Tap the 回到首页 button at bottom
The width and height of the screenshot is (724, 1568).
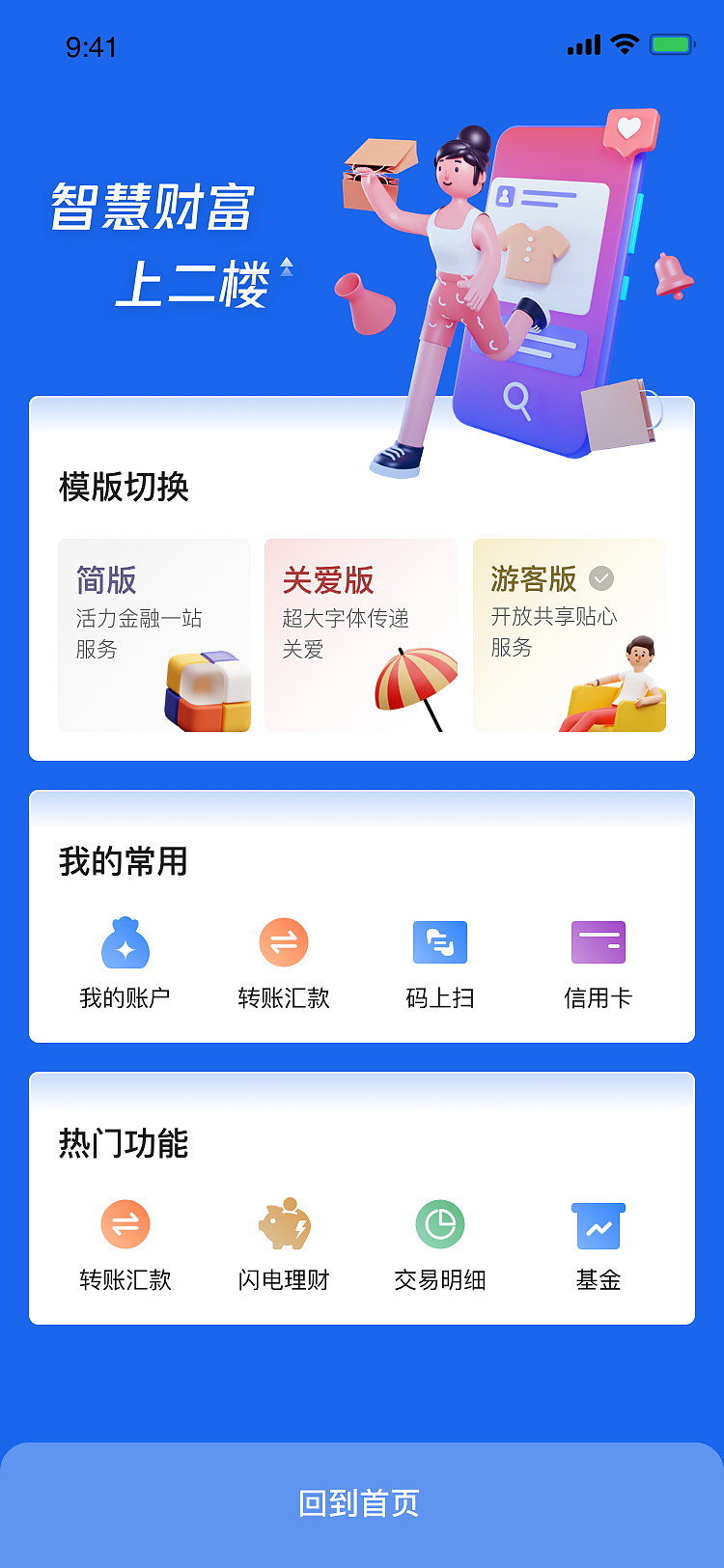coord(362,1502)
